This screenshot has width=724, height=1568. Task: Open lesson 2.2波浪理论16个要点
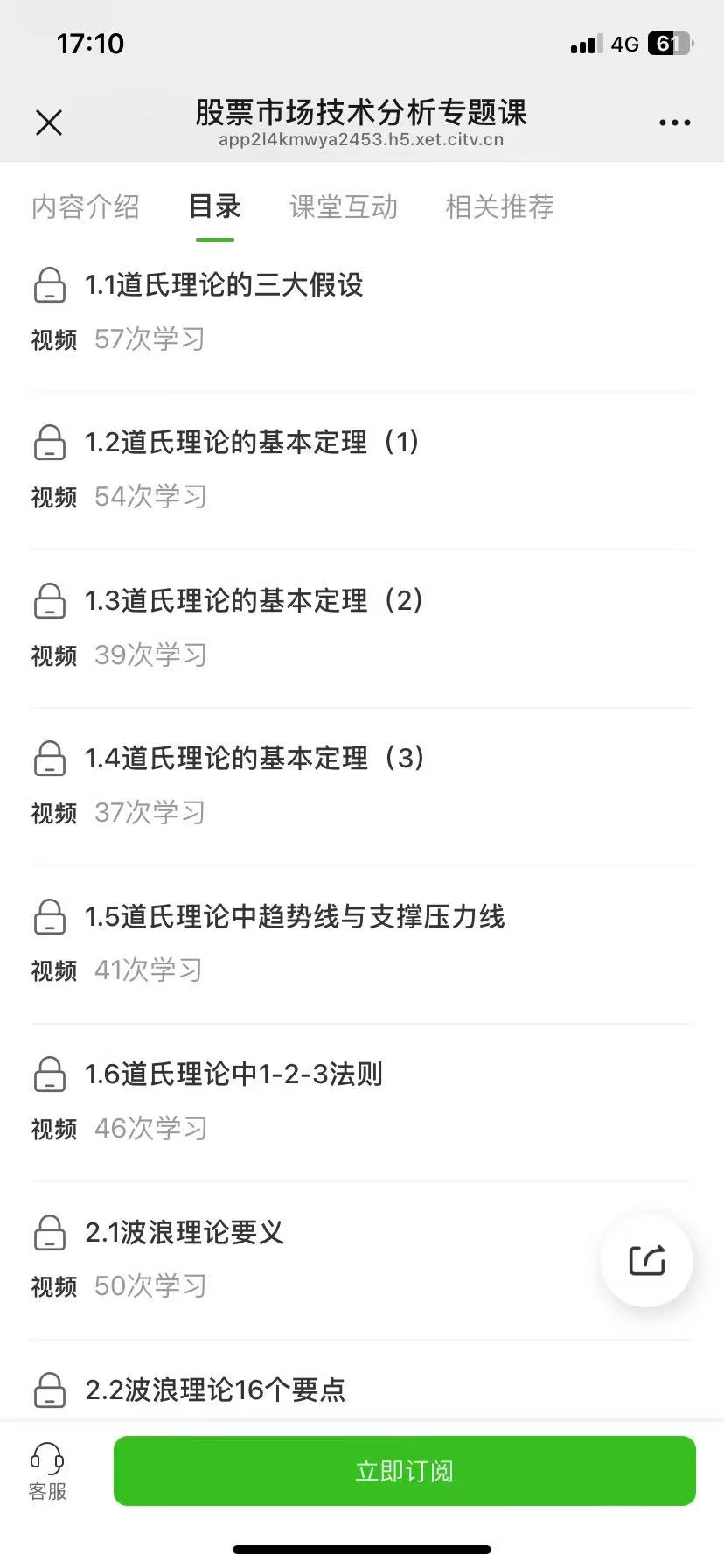coord(215,1389)
